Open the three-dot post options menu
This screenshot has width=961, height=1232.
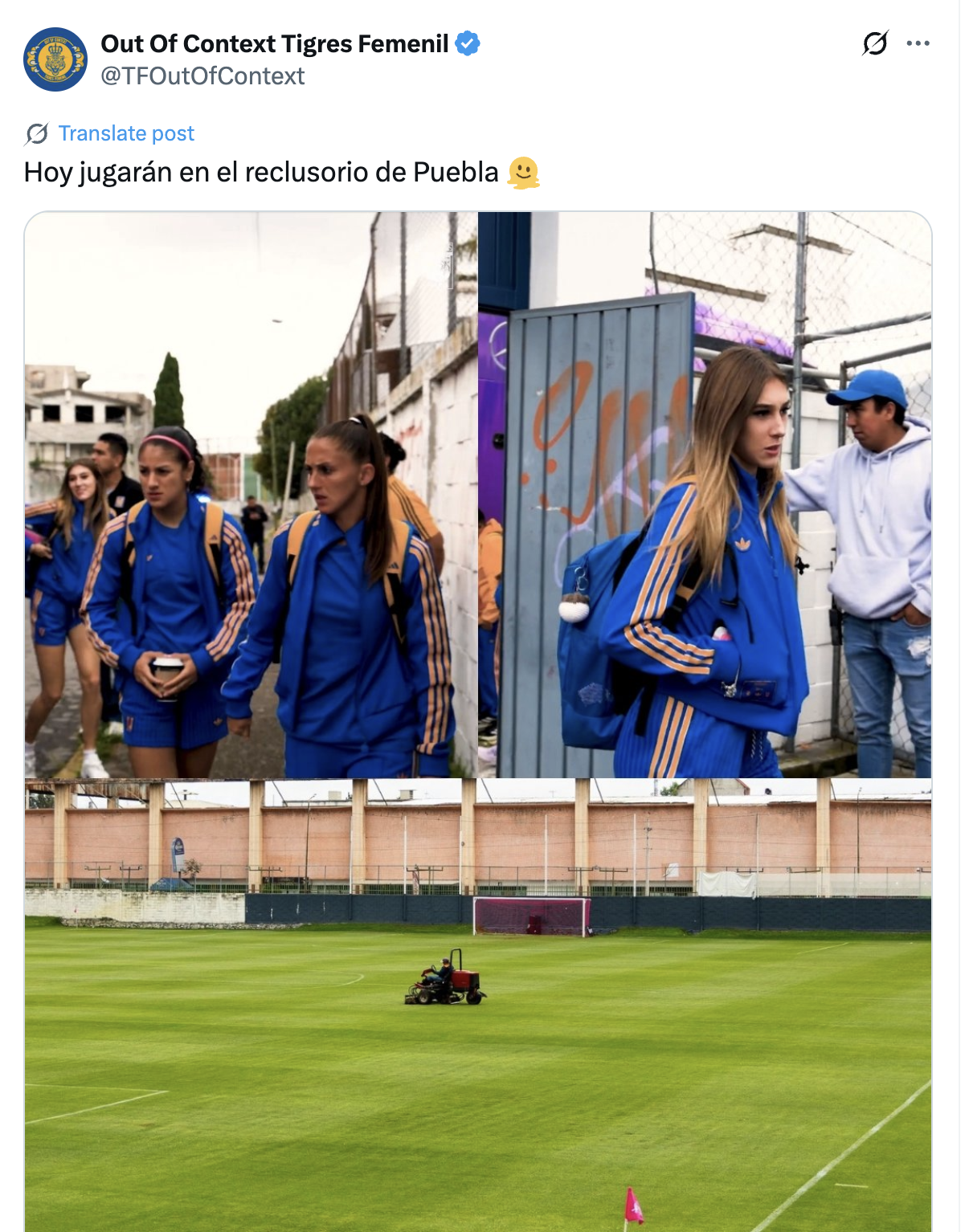[x=918, y=44]
